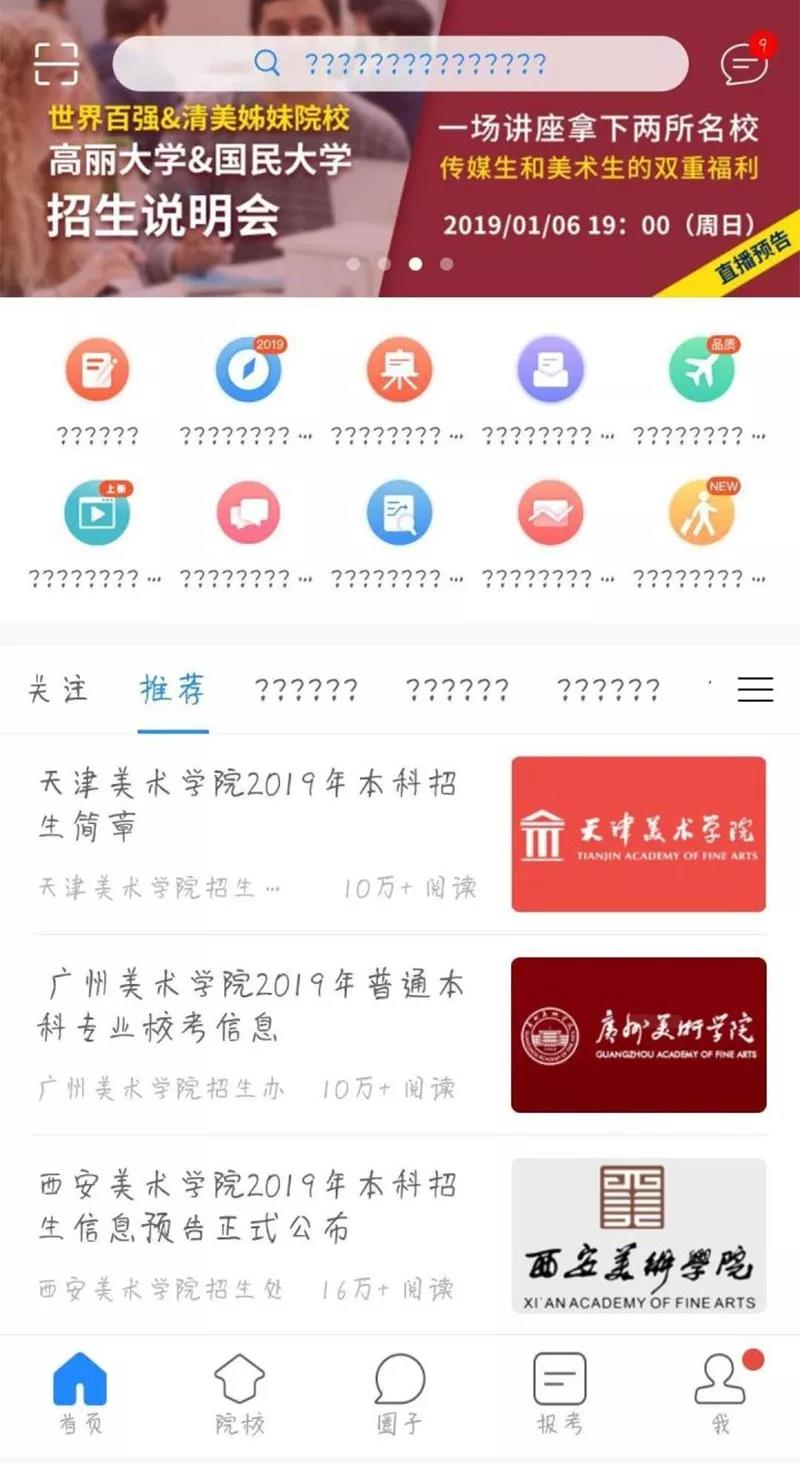The height and width of the screenshot is (1463, 800).
Task: Open the purple envelope feature icon
Action: [x=550, y=369]
